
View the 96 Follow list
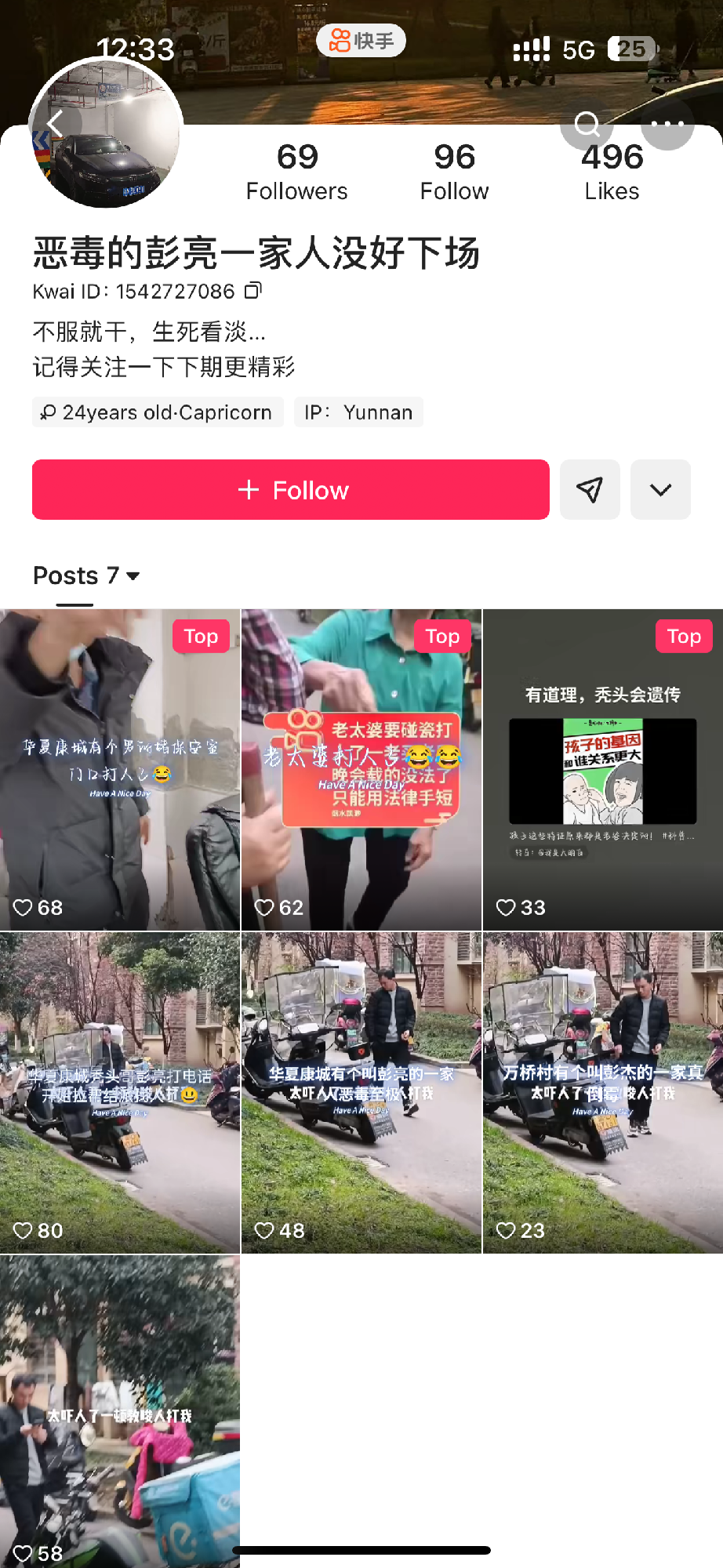[x=454, y=172]
